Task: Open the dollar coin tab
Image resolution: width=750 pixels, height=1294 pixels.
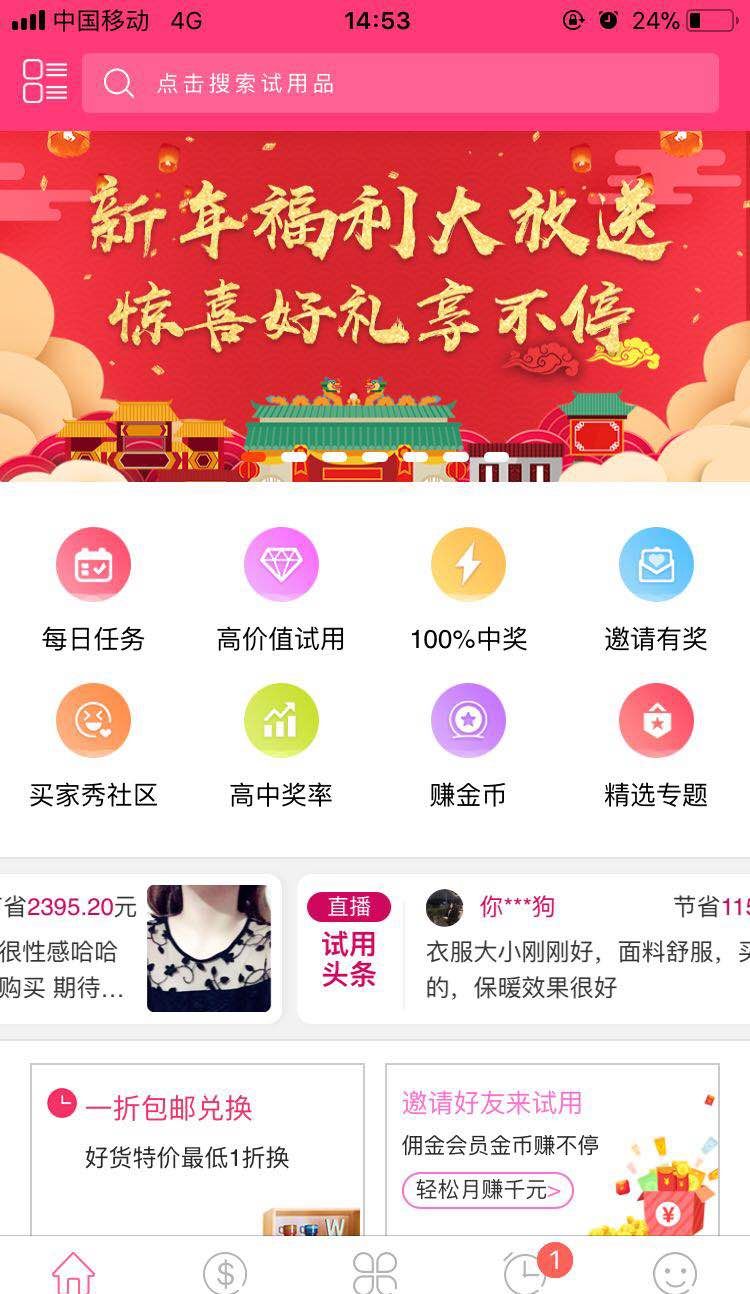Action: (225, 1271)
